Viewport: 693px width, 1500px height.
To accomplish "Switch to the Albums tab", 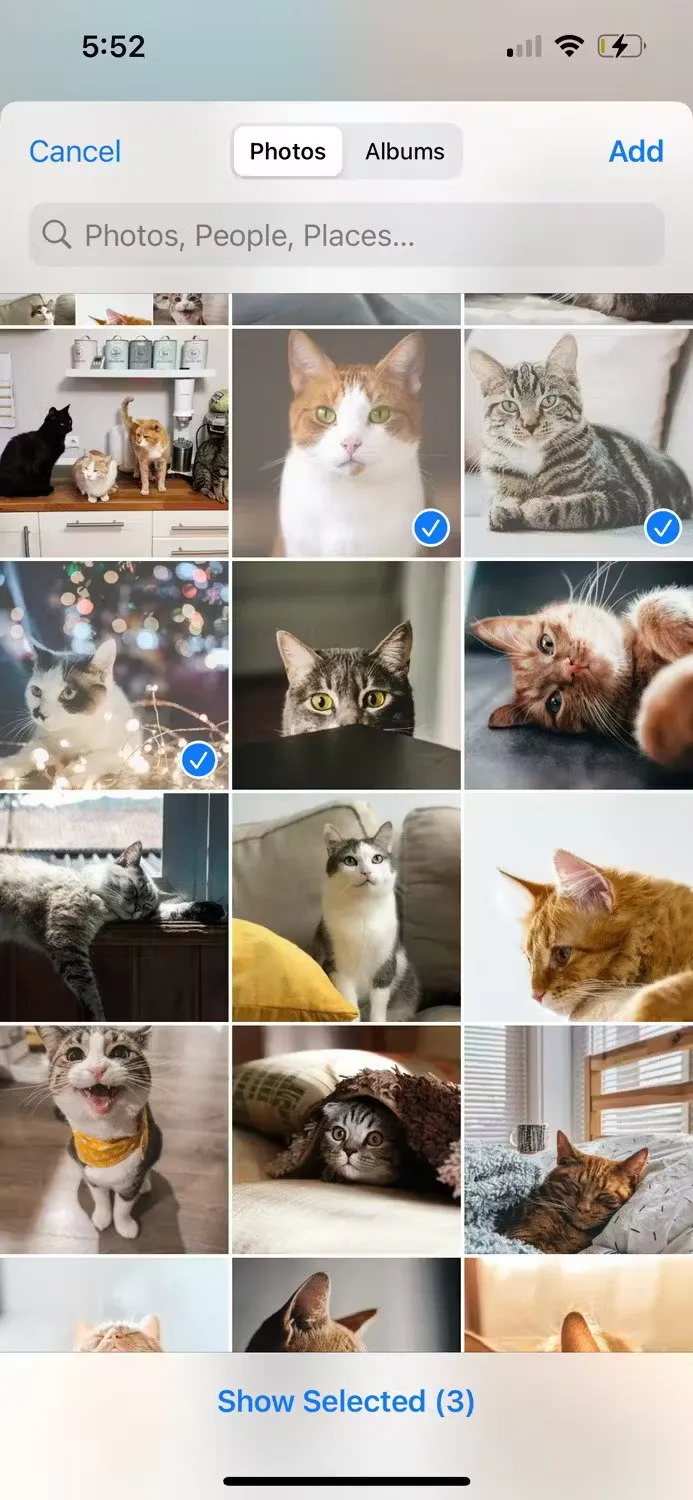I will pyautogui.click(x=404, y=152).
